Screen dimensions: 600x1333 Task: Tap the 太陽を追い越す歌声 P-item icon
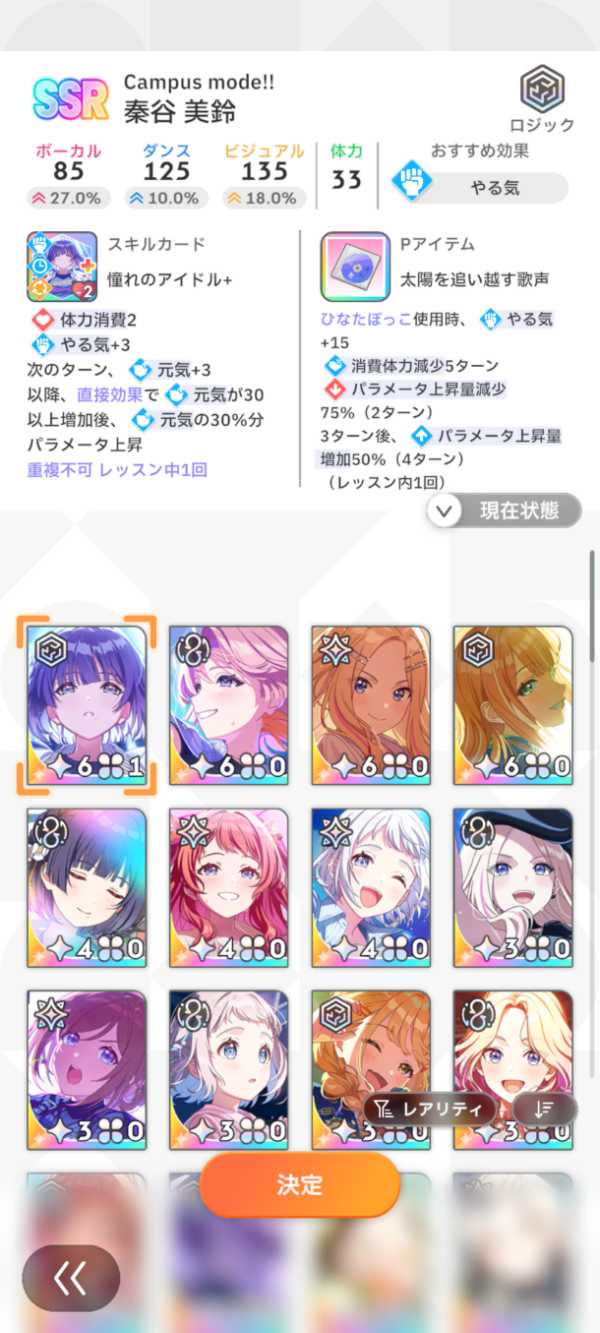point(355,267)
